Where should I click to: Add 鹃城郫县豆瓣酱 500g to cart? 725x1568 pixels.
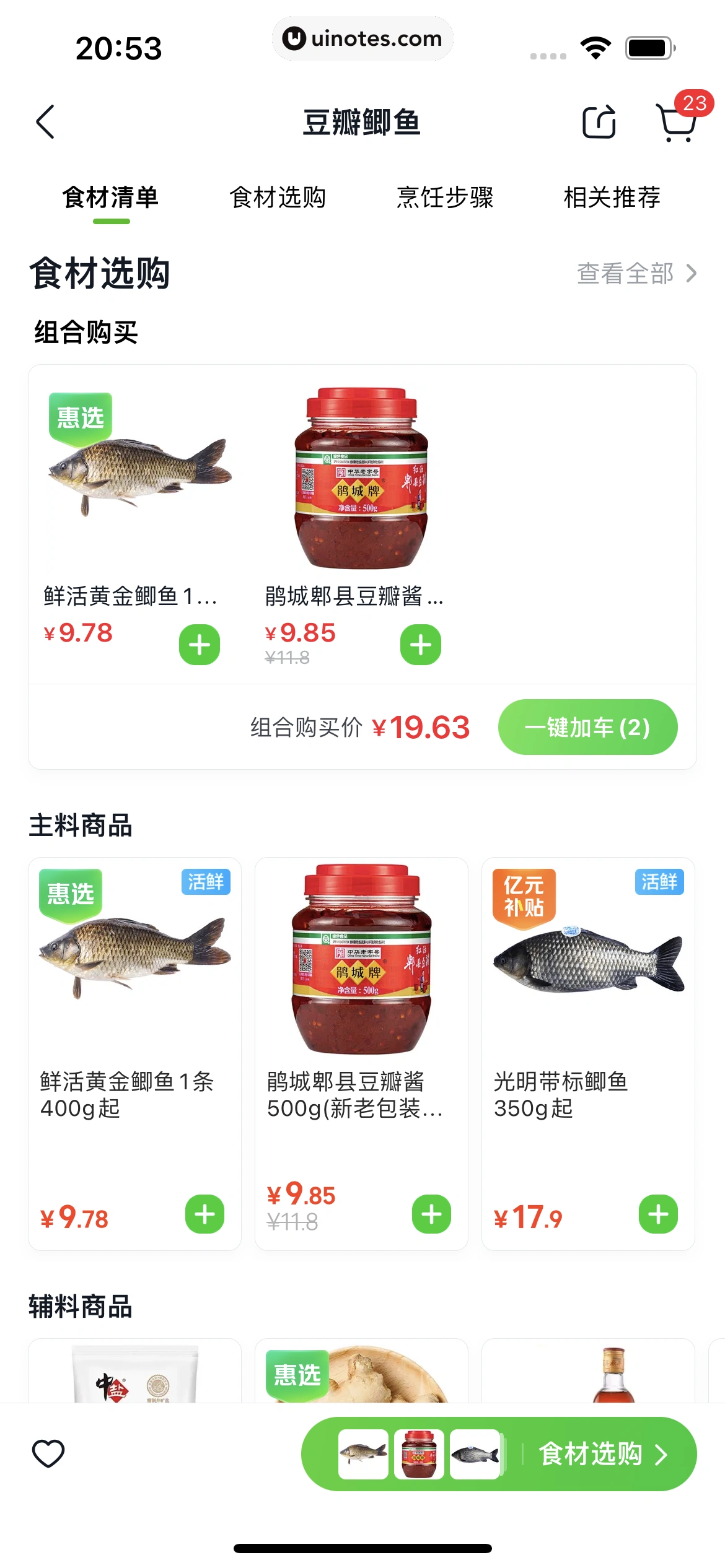[x=432, y=1214]
